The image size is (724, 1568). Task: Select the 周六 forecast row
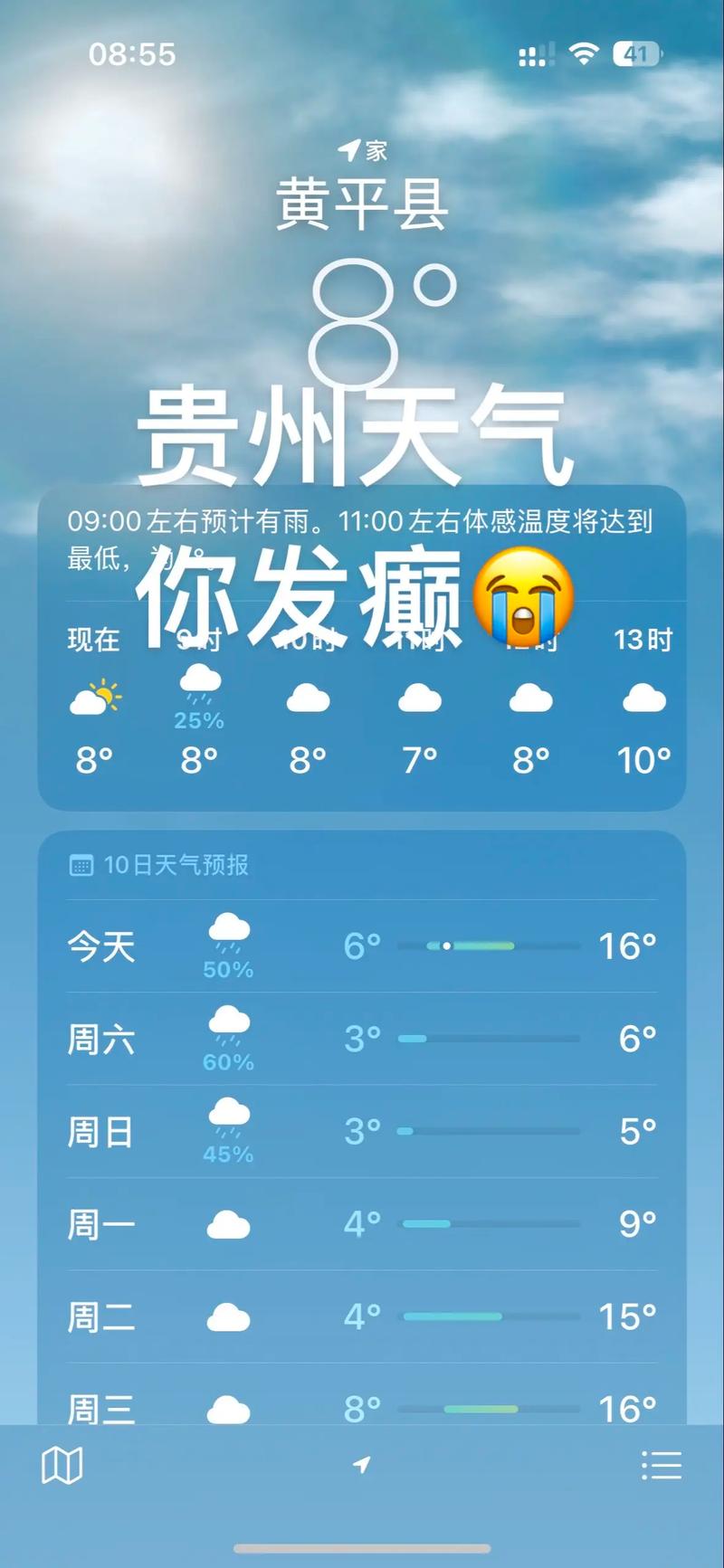[362, 1040]
